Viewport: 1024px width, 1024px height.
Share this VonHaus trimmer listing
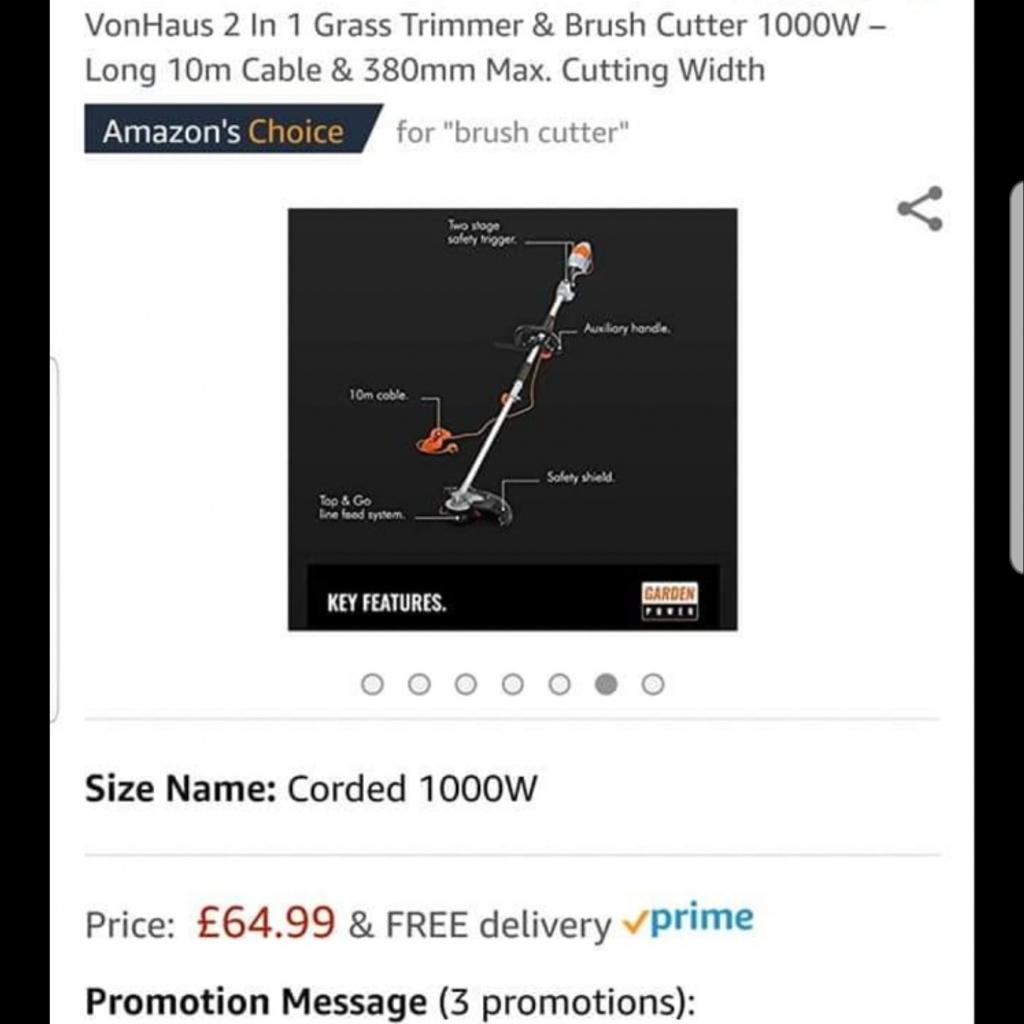tap(919, 208)
